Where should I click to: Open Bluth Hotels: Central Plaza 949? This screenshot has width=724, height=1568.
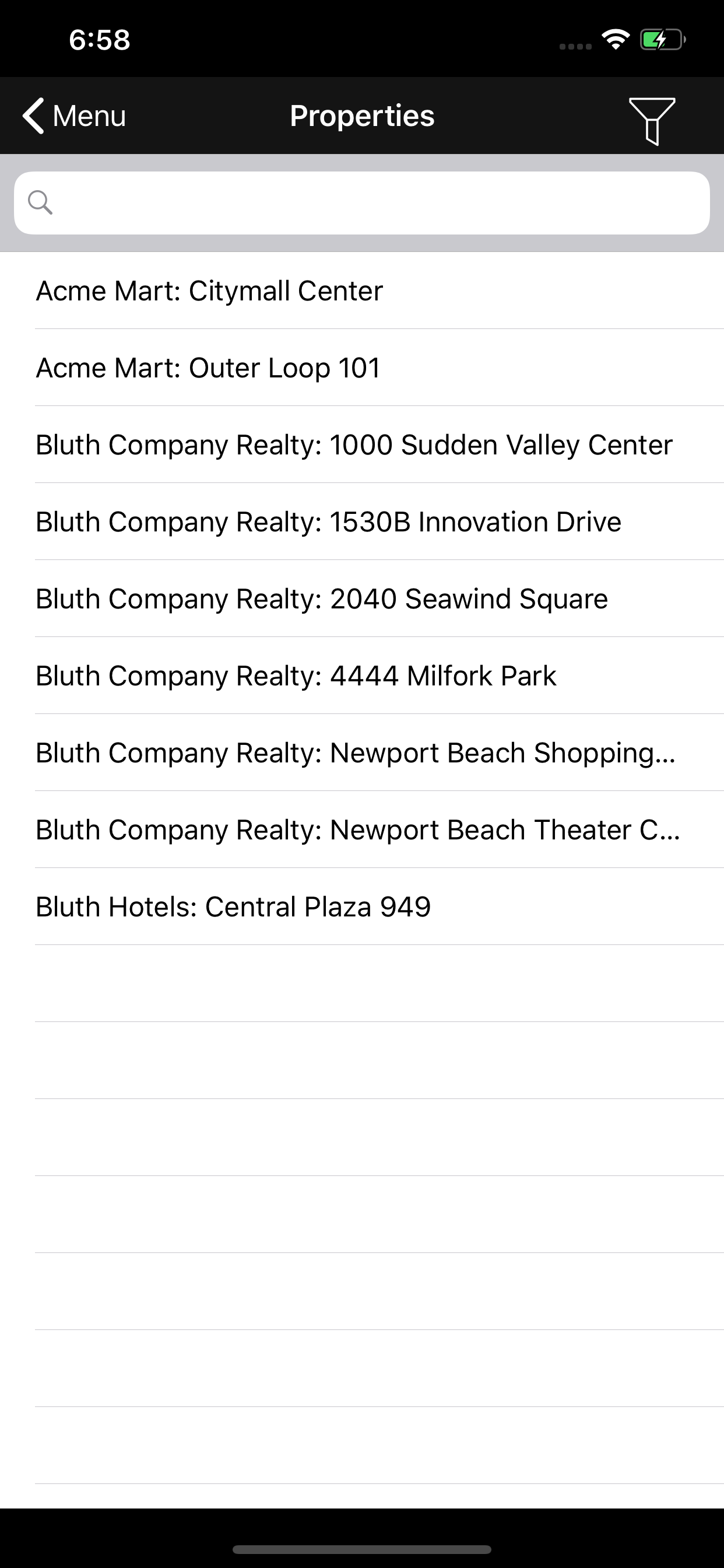coord(362,907)
